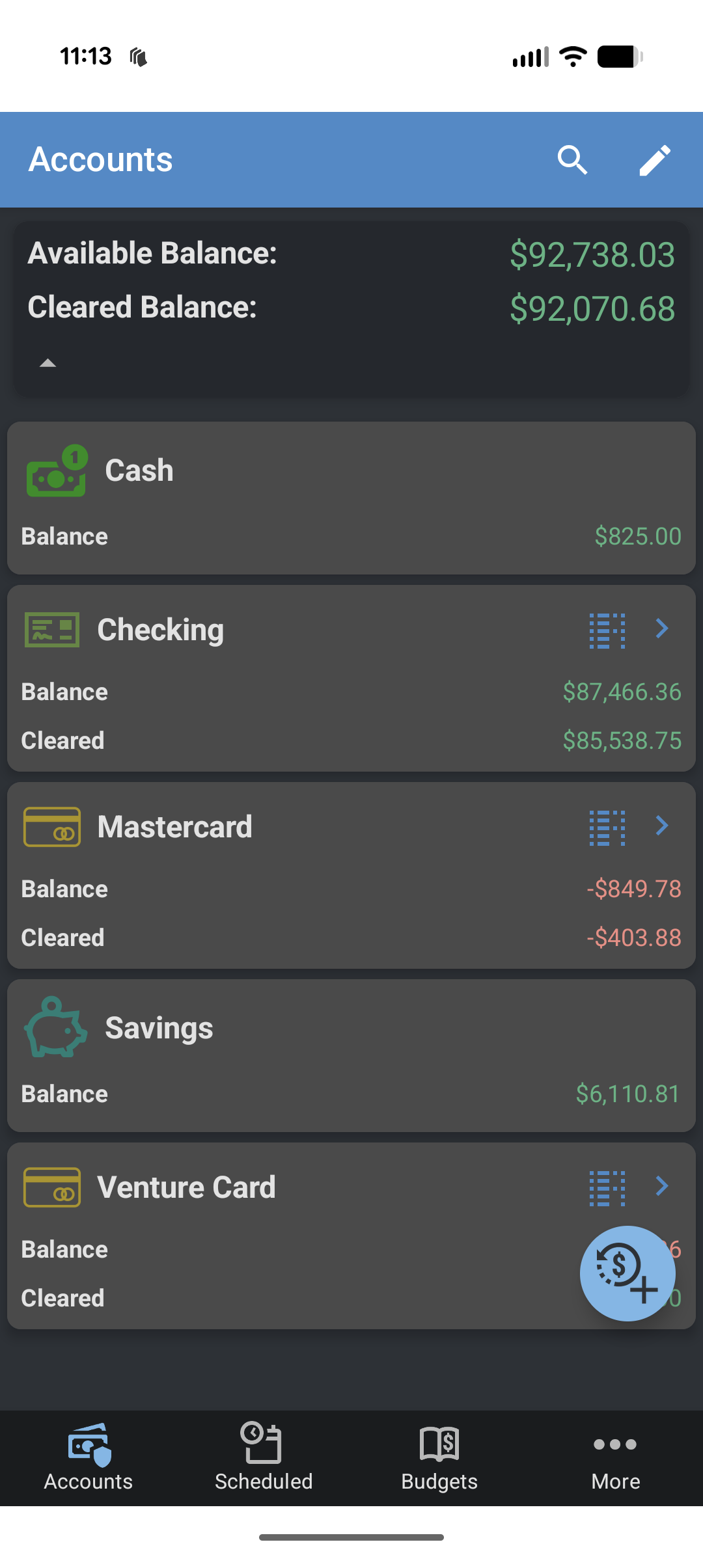Tap the Mastercard reconcile list icon
Image resolution: width=703 pixels, height=1568 pixels.
pos(607,828)
